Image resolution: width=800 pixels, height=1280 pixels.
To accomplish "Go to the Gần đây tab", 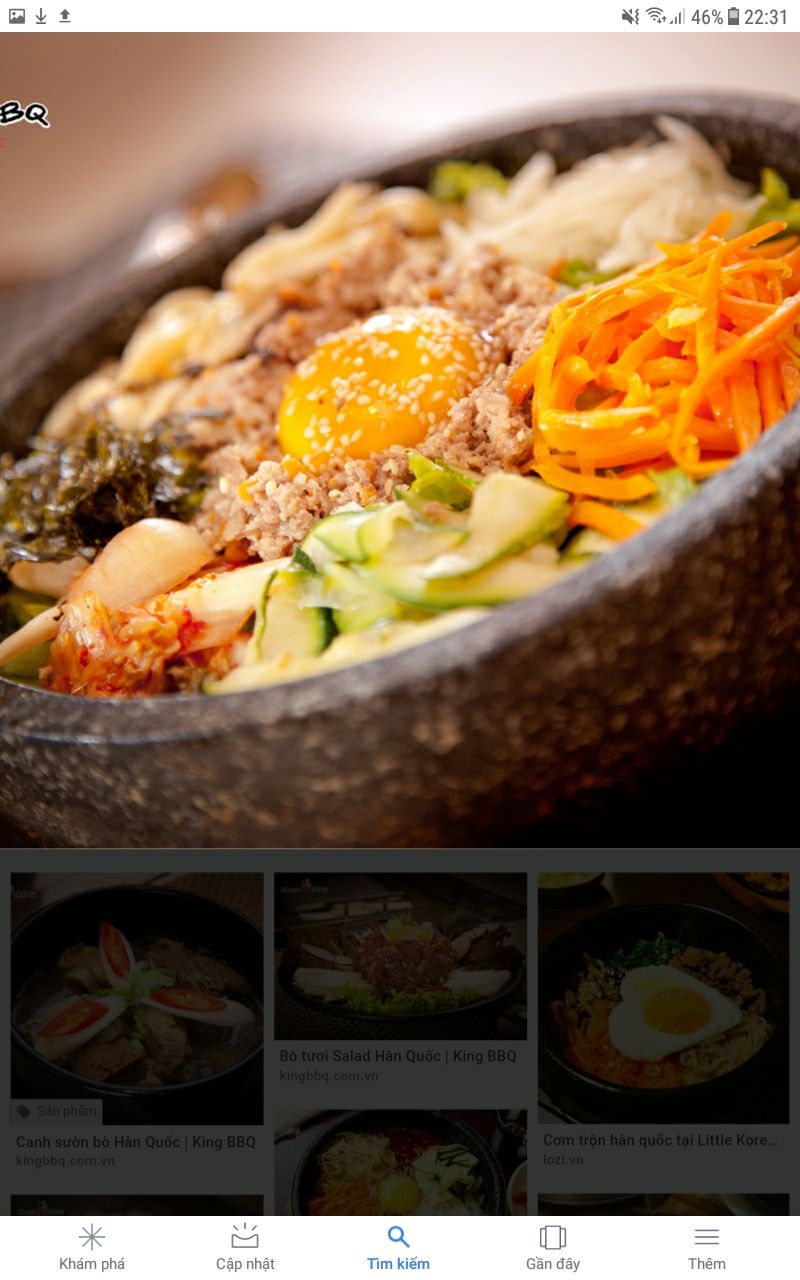I will tap(552, 1247).
